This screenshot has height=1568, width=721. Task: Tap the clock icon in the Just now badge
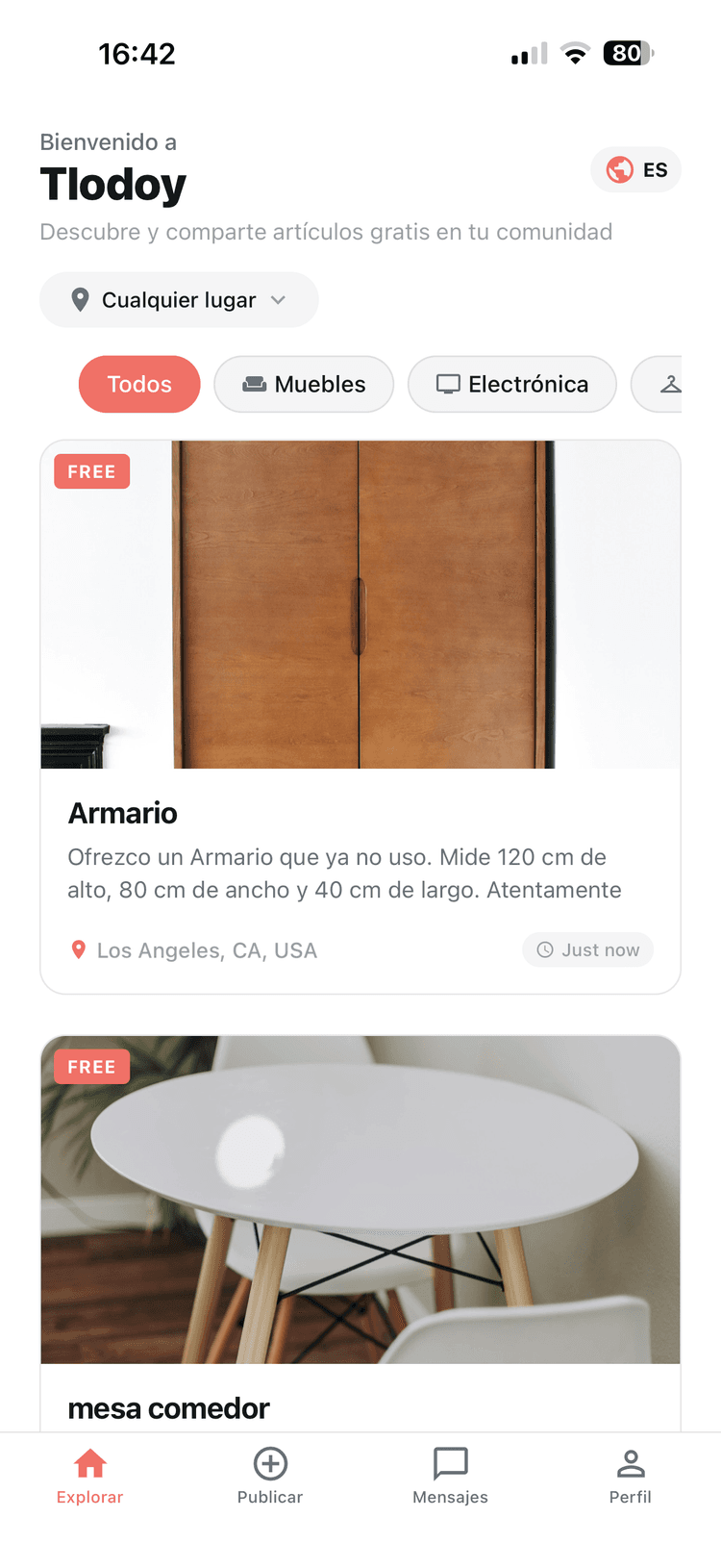coord(545,949)
